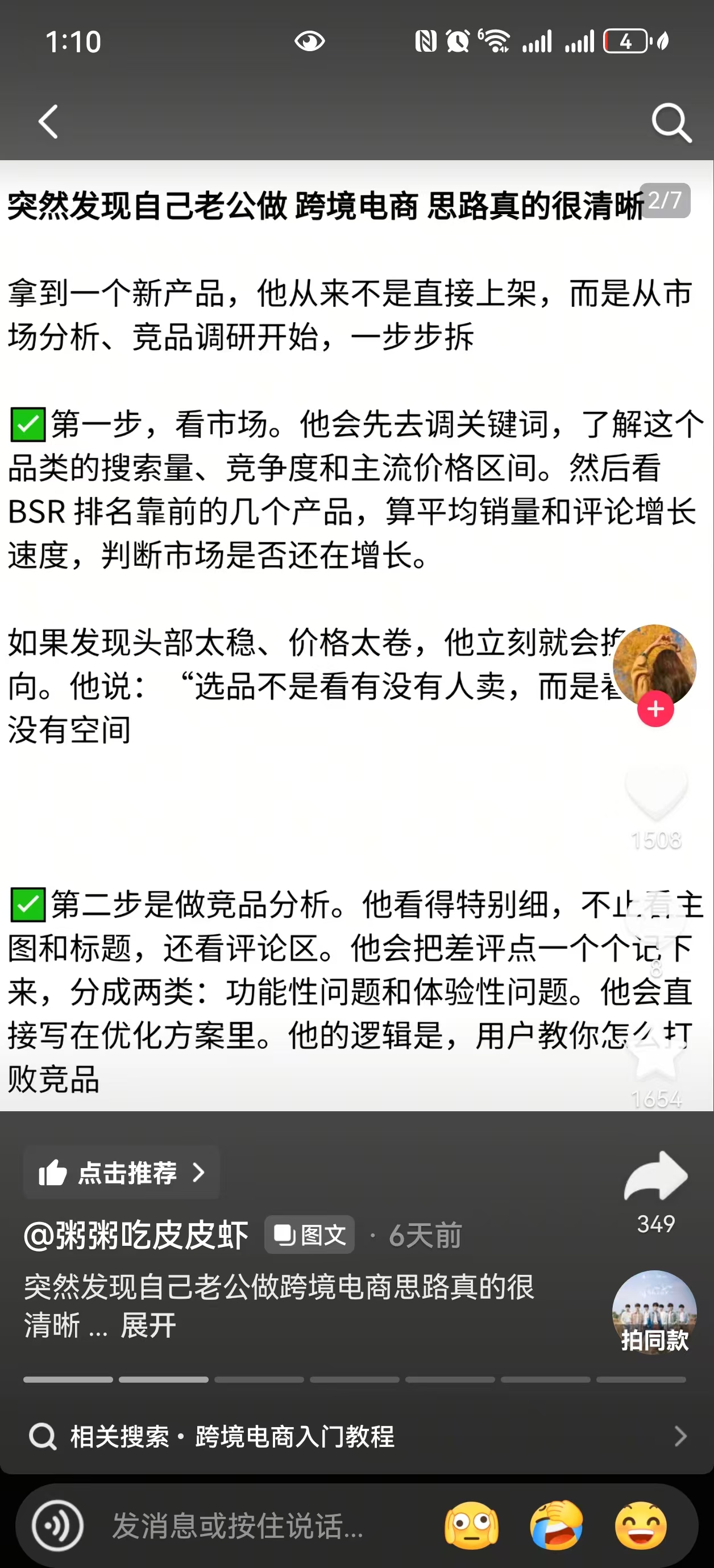Tap the 图文 tag chip
Image resolution: width=714 pixels, height=1568 pixels.
pos(309,1235)
